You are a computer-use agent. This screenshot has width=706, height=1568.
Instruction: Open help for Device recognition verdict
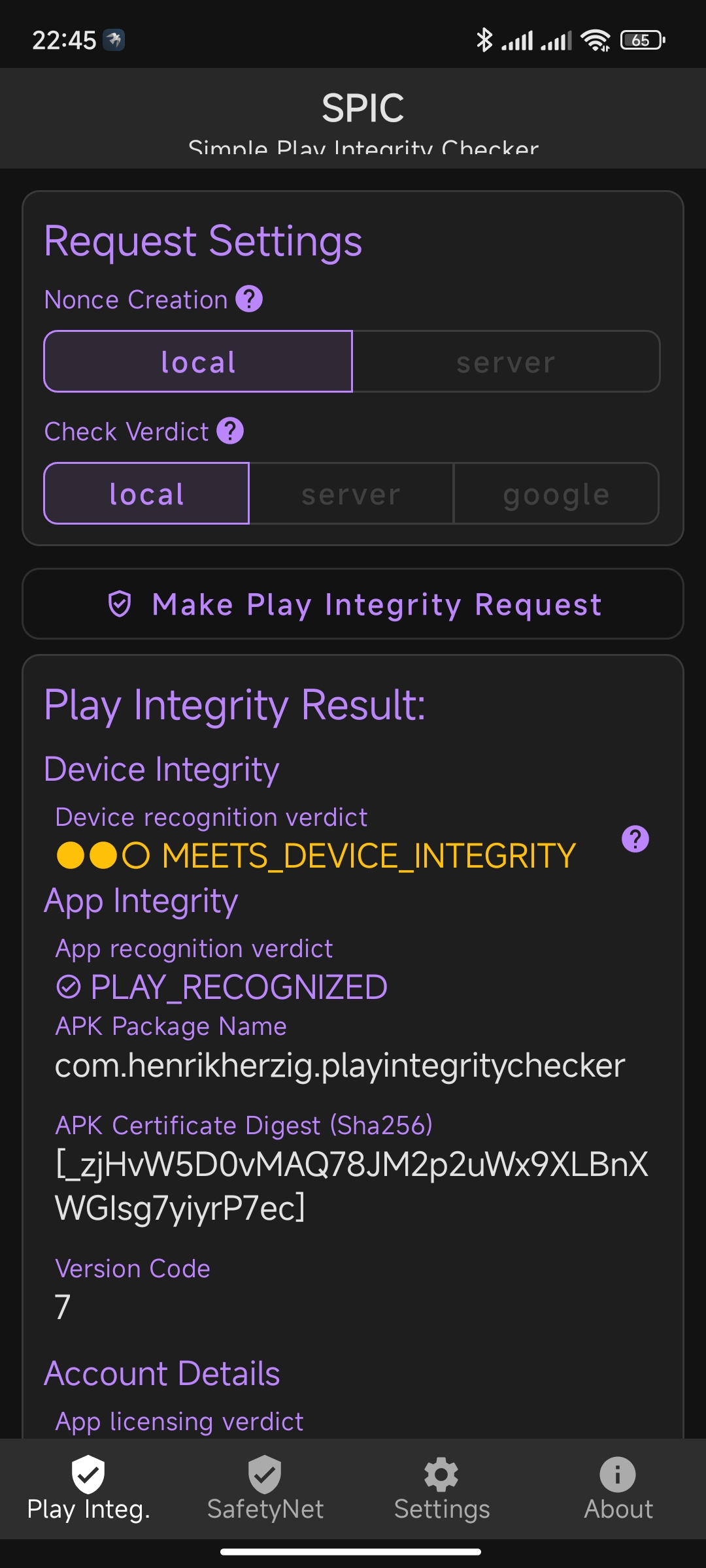tap(635, 839)
